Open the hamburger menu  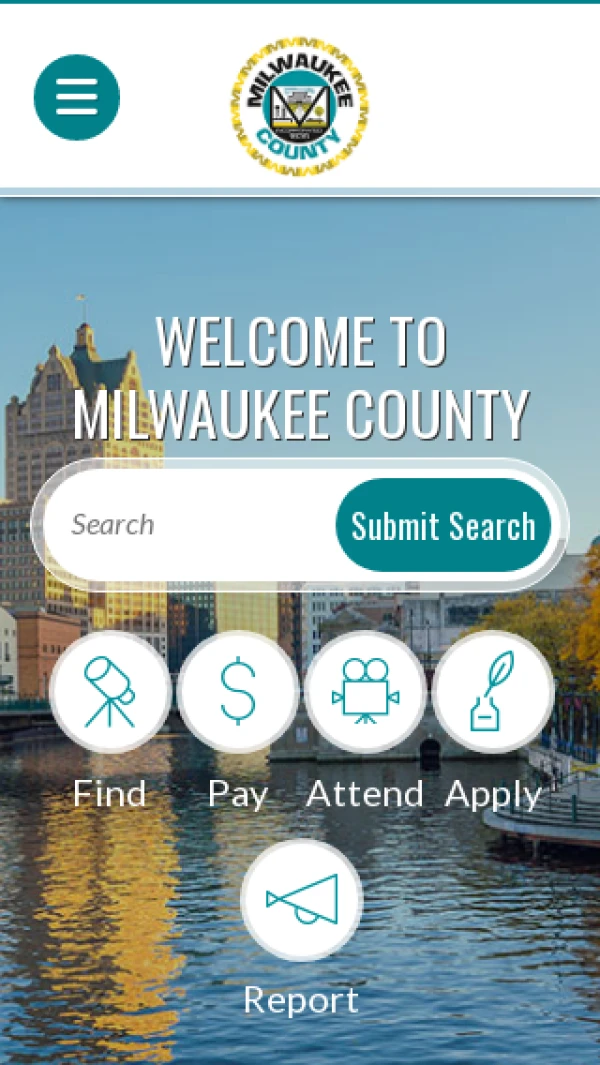[77, 97]
